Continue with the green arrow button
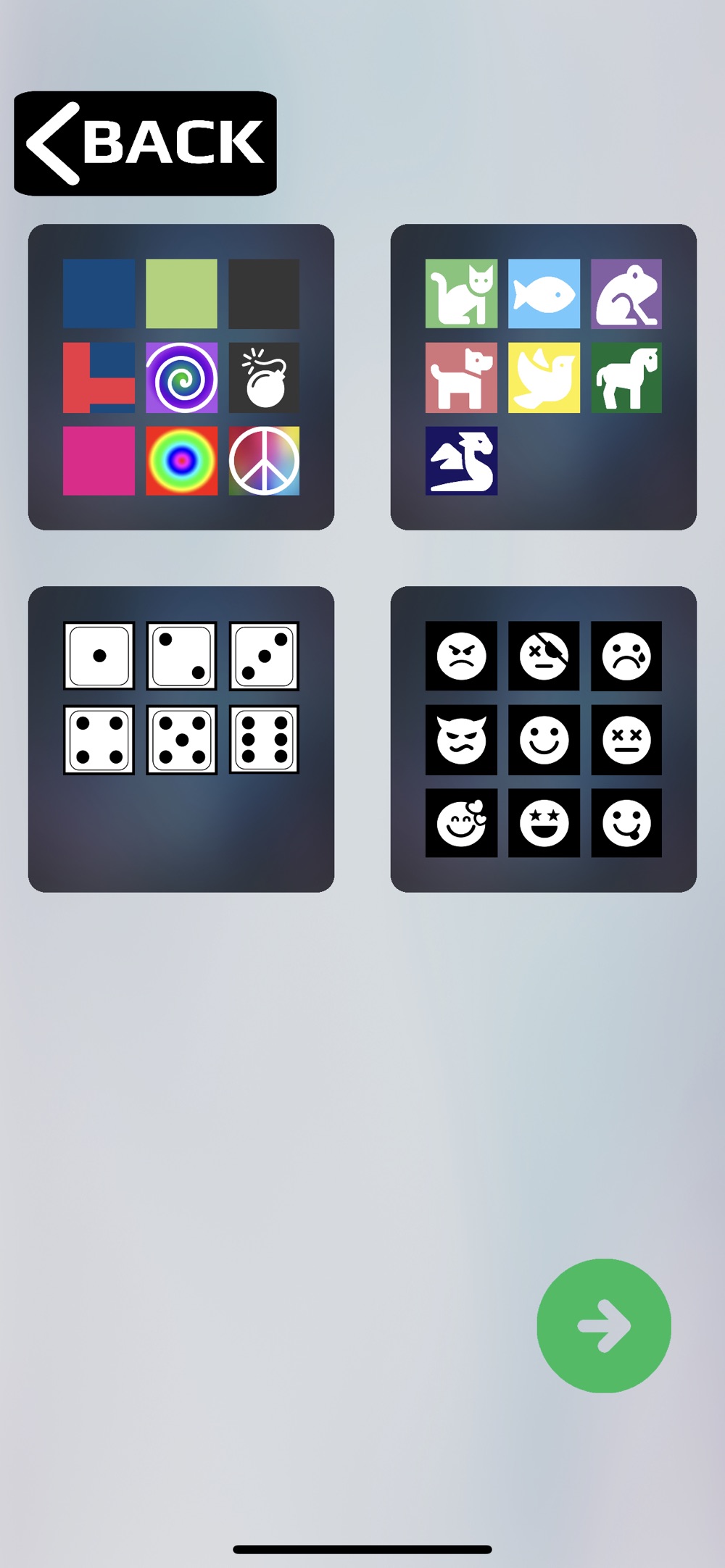This screenshot has height=1568, width=725. click(x=604, y=1325)
